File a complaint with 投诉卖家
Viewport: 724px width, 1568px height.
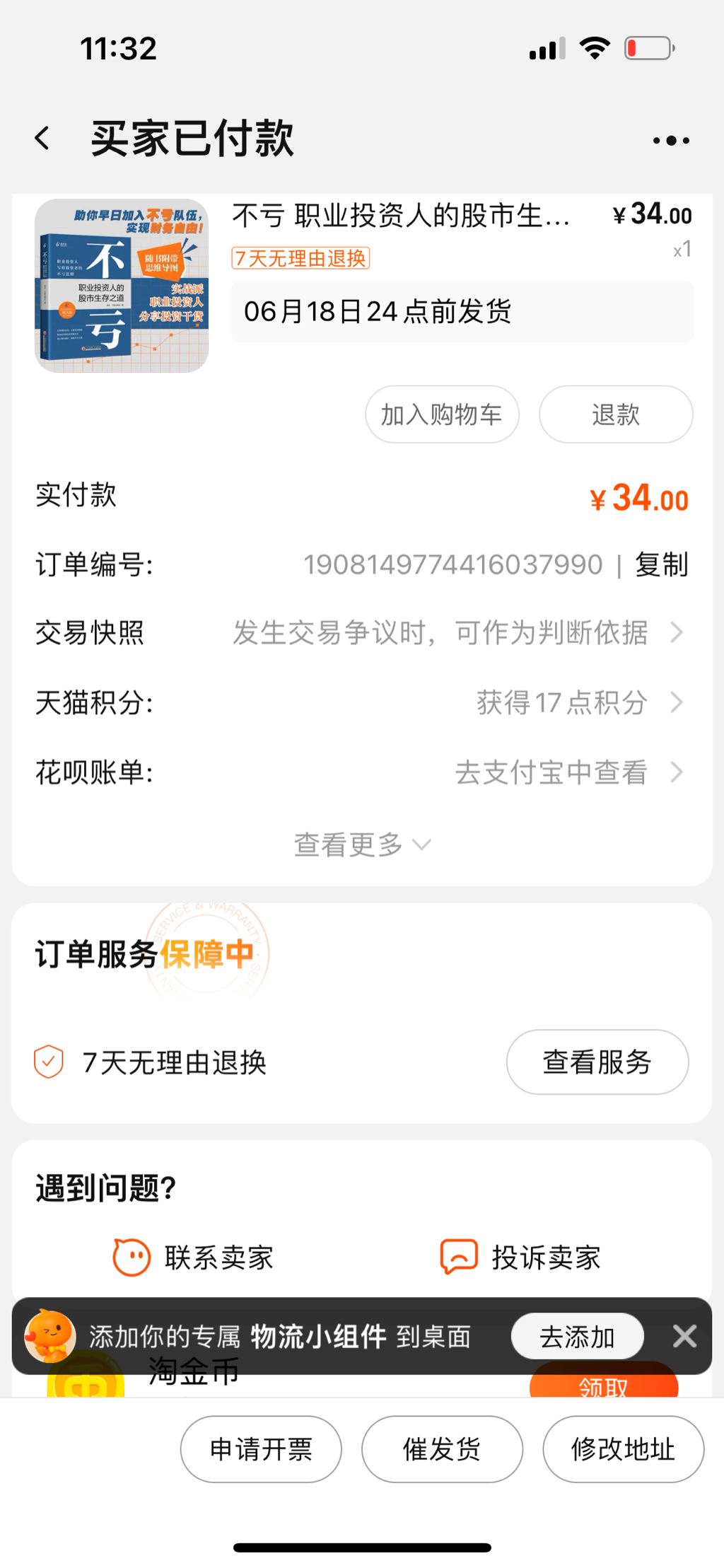point(521,1258)
